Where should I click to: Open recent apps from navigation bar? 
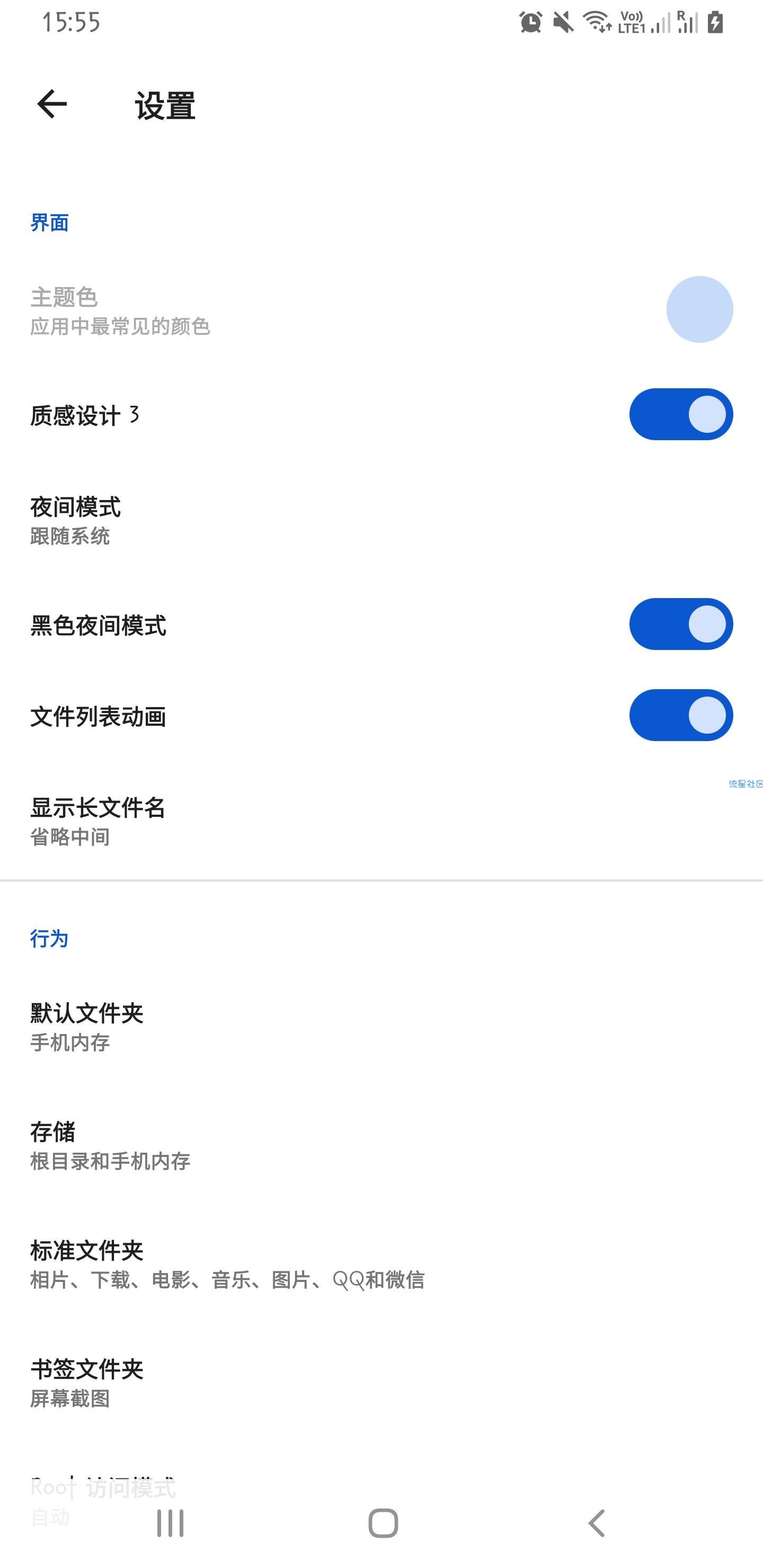pyautogui.click(x=170, y=1523)
